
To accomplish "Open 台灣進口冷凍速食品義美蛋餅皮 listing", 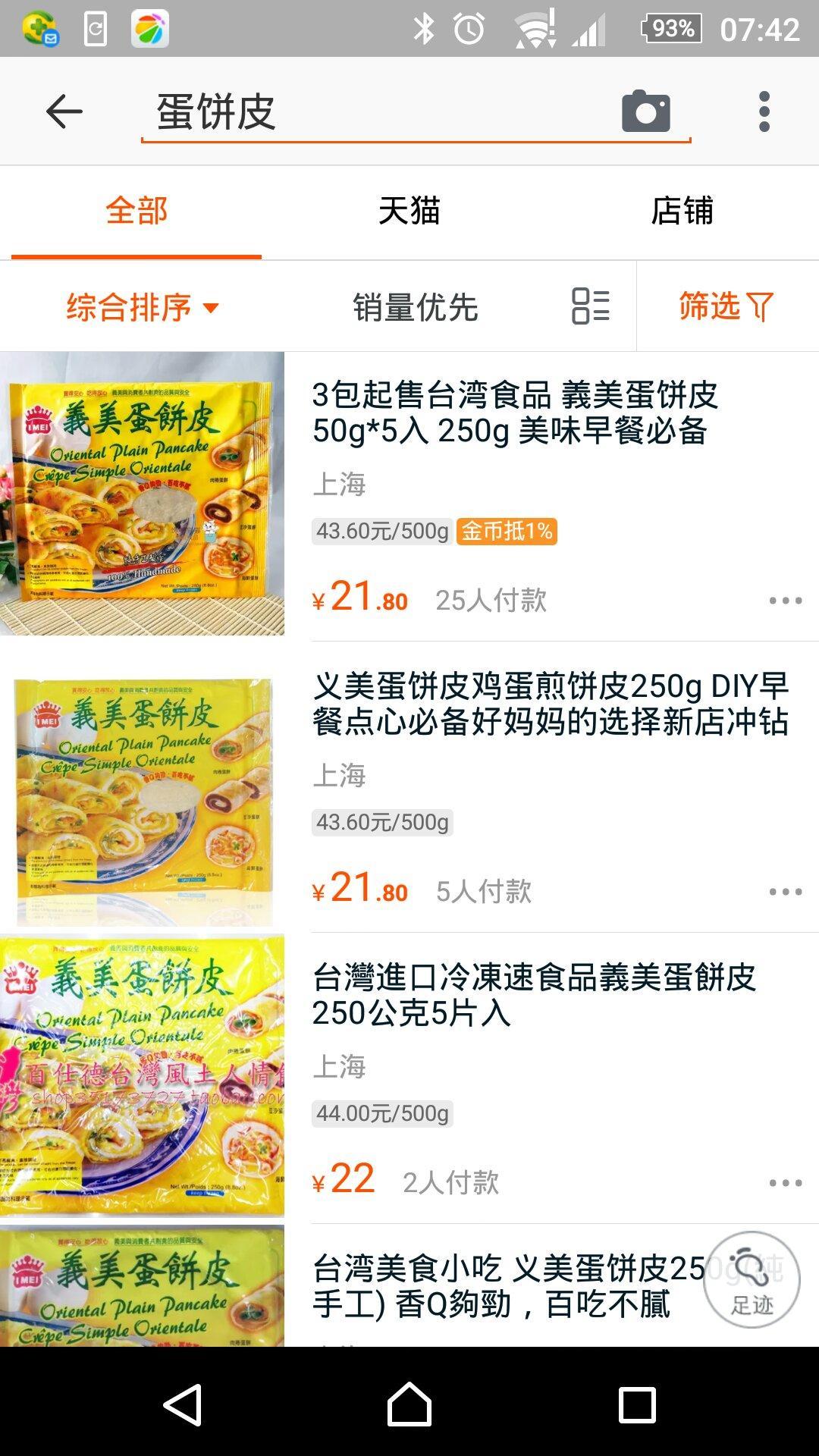I will point(533,995).
